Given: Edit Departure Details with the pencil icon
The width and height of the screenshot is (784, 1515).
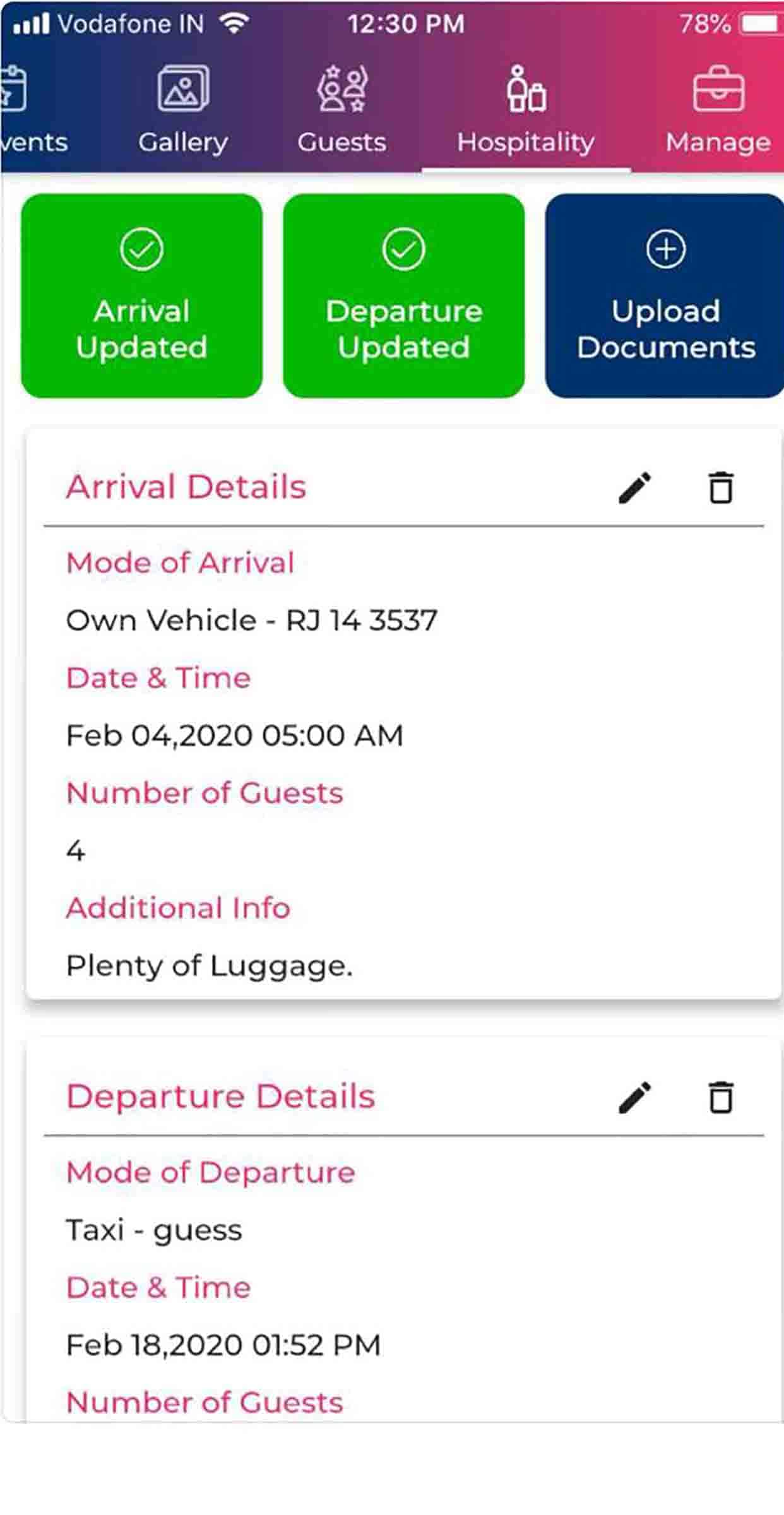Looking at the screenshot, I should [634, 1097].
